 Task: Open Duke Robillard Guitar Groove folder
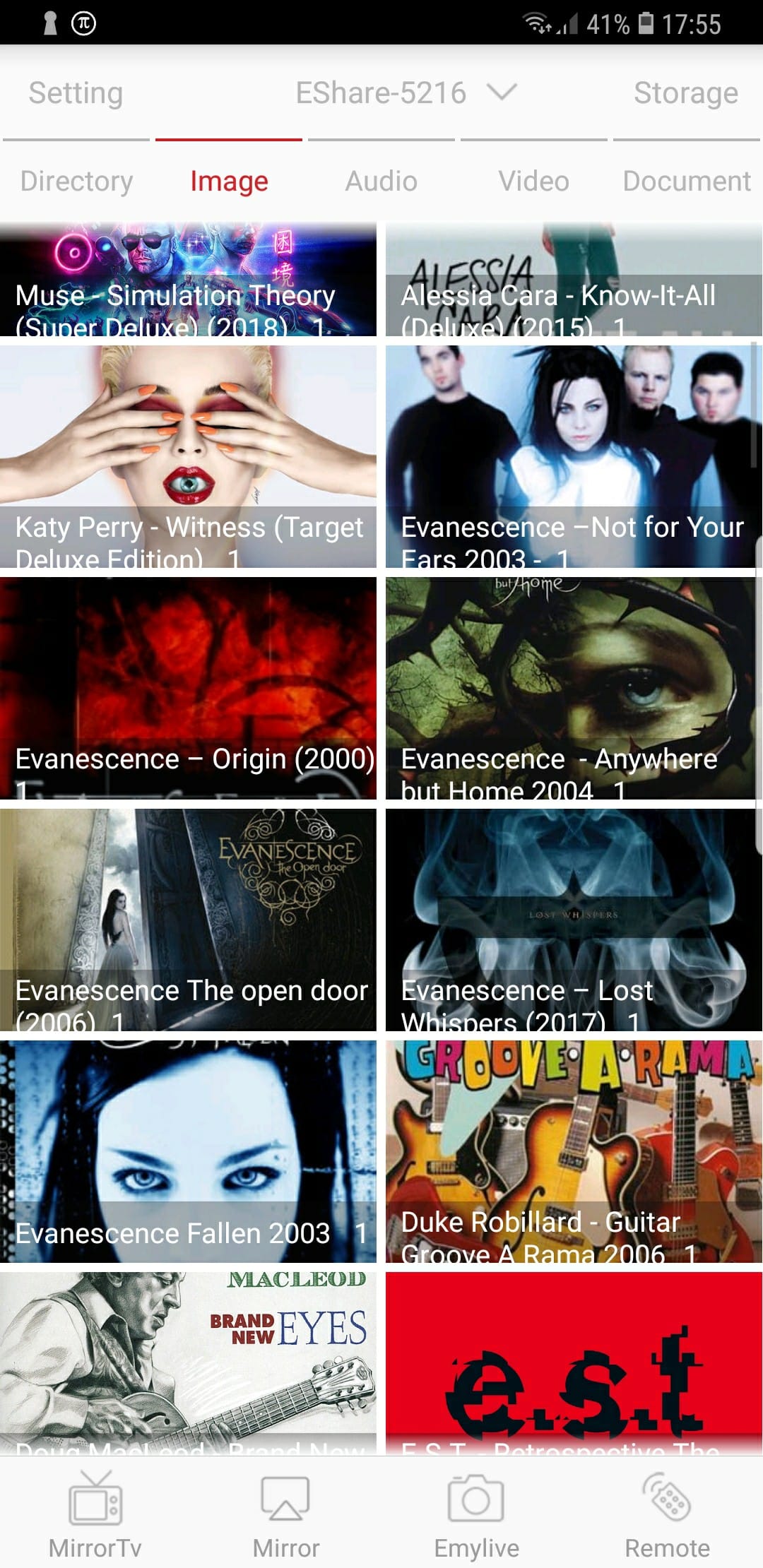(574, 1151)
